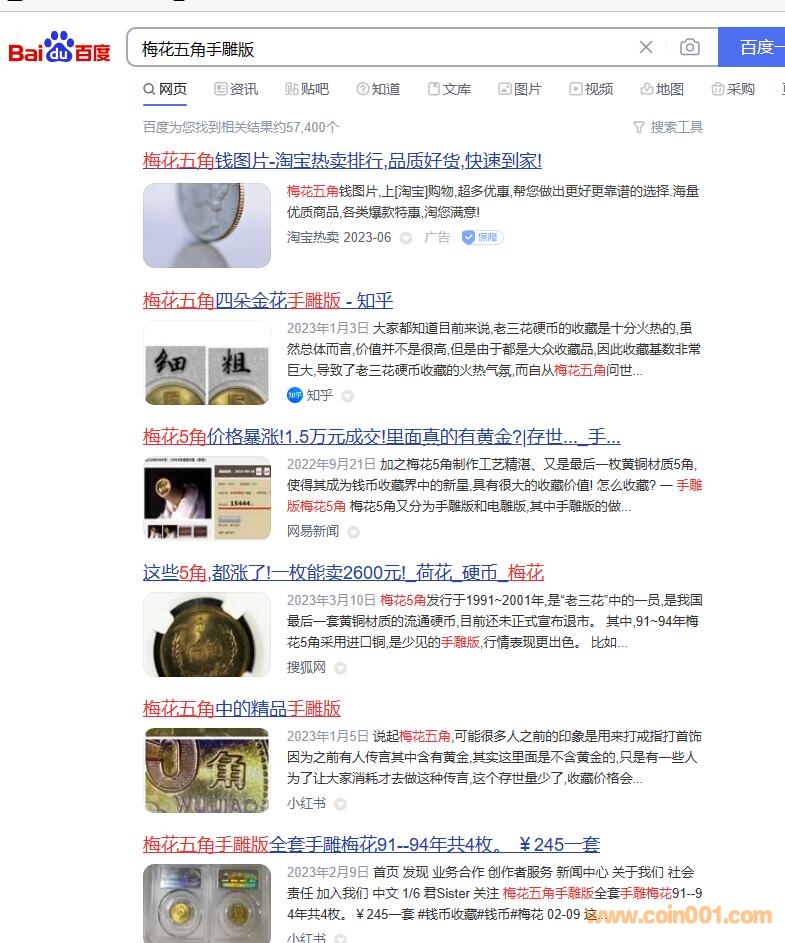
Task: Switch to the 知道 tab
Action: point(378,89)
